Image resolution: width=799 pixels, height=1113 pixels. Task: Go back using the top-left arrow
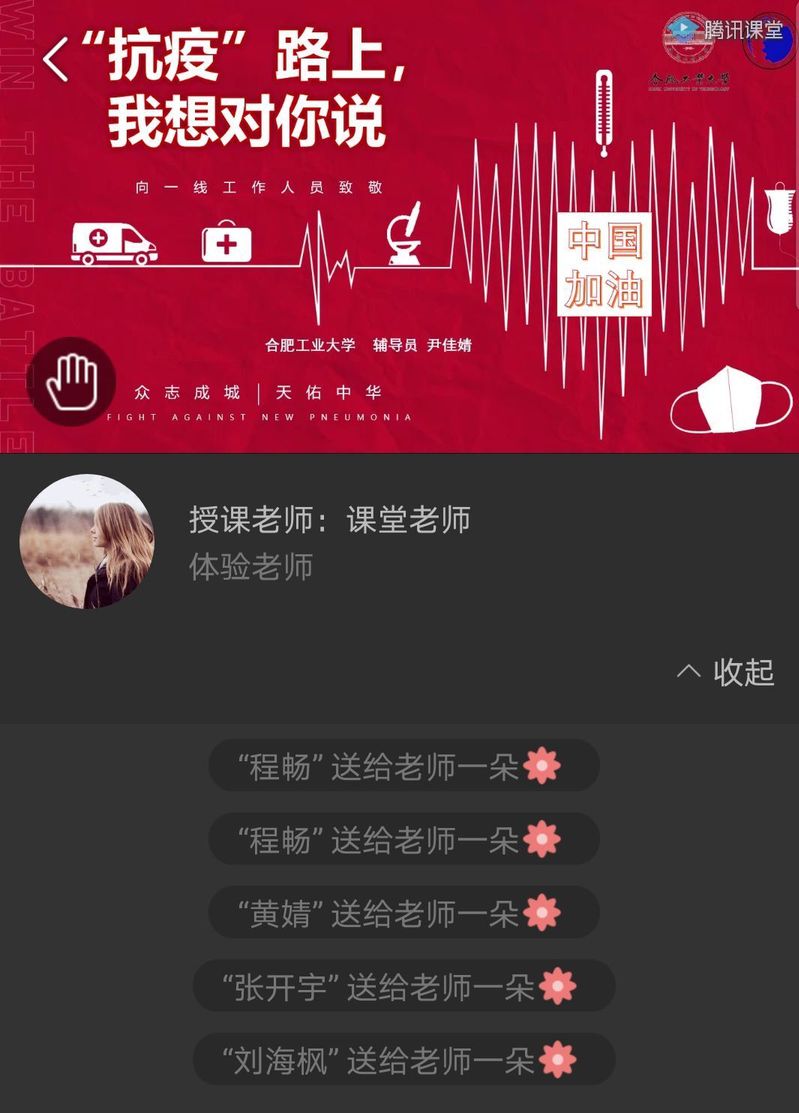[56, 60]
